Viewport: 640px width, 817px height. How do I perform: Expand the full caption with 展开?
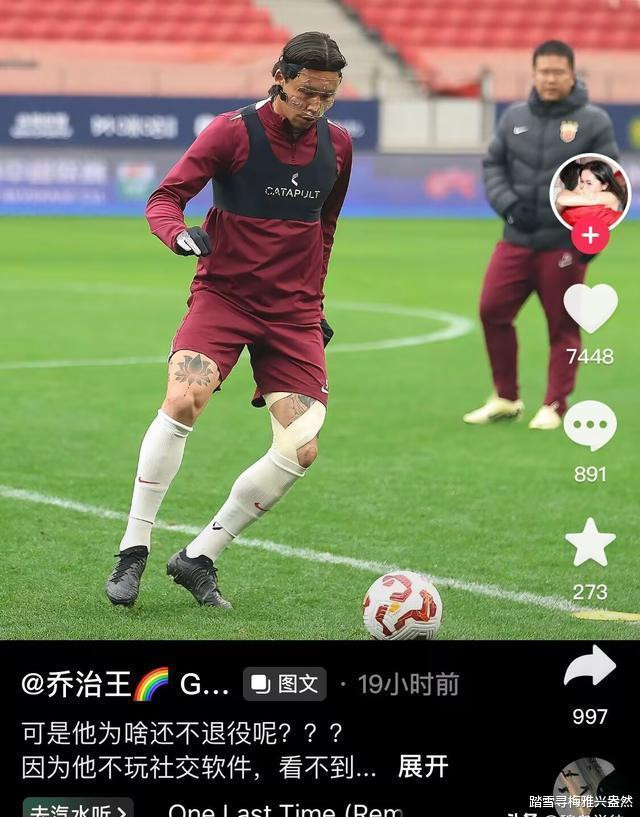coord(423,766)
